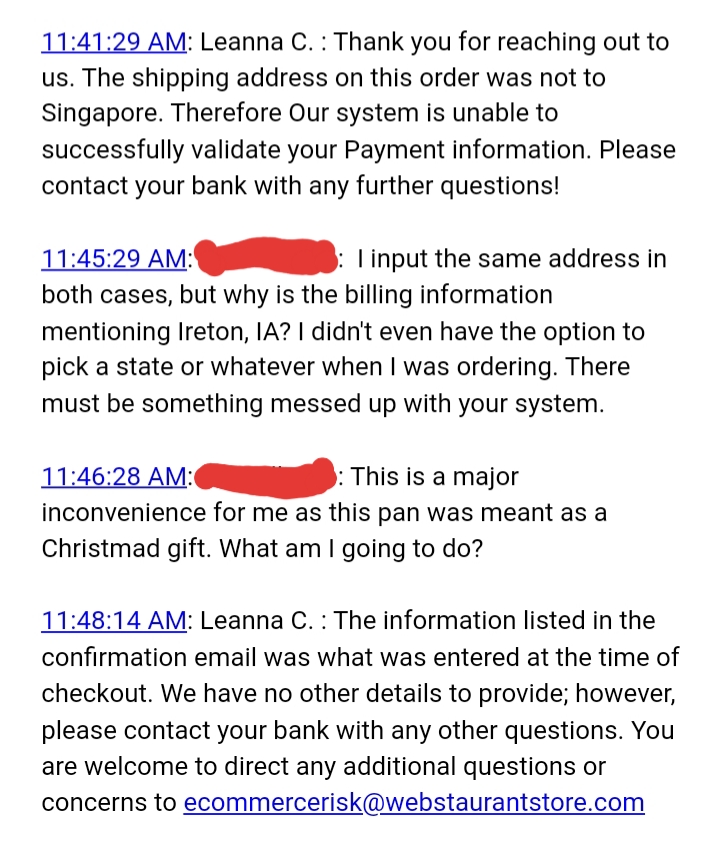Open the 11:45:29 AM timestamp link

(113, 259)
